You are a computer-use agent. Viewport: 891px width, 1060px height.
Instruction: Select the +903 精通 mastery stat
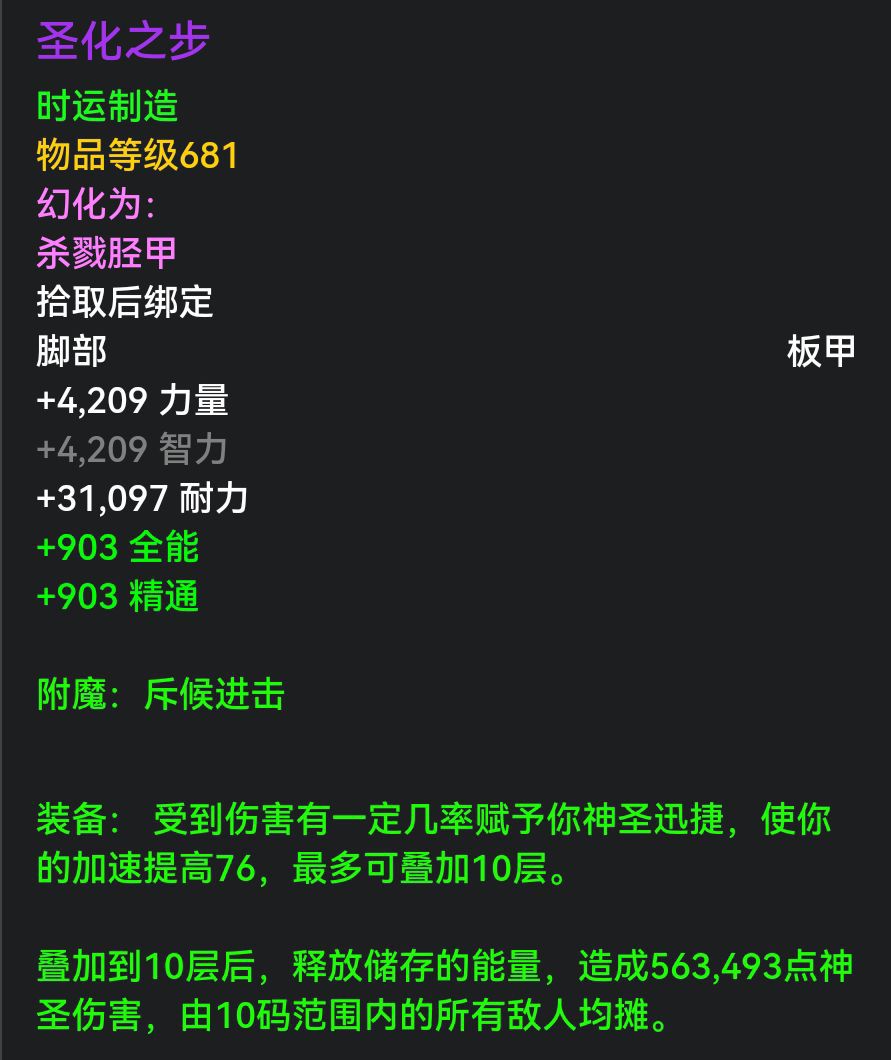tap(118, 597)
